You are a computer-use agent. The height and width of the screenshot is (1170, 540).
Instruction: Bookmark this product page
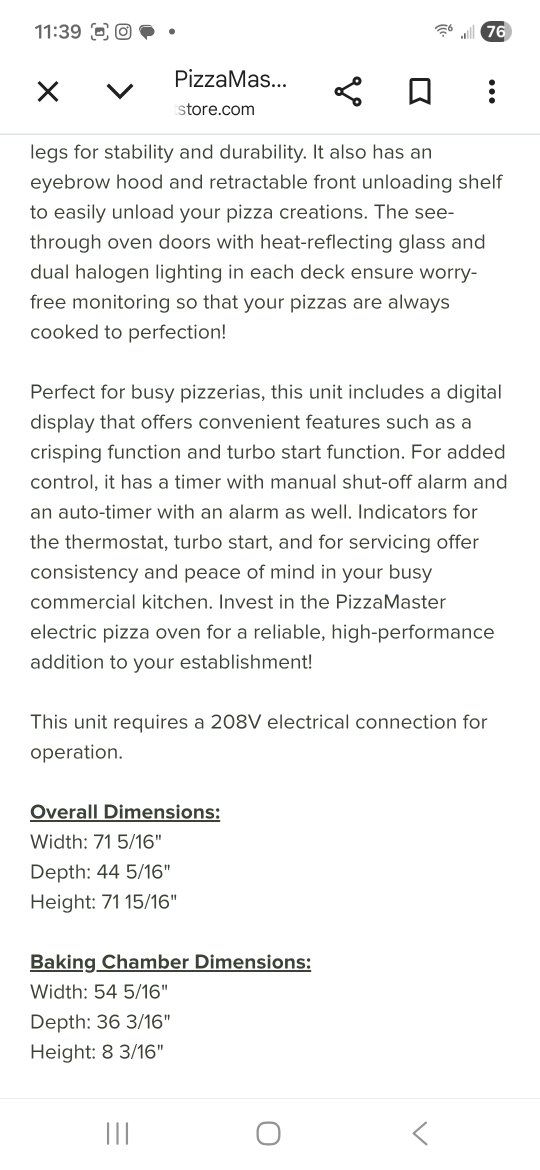(x=420, y=92)
